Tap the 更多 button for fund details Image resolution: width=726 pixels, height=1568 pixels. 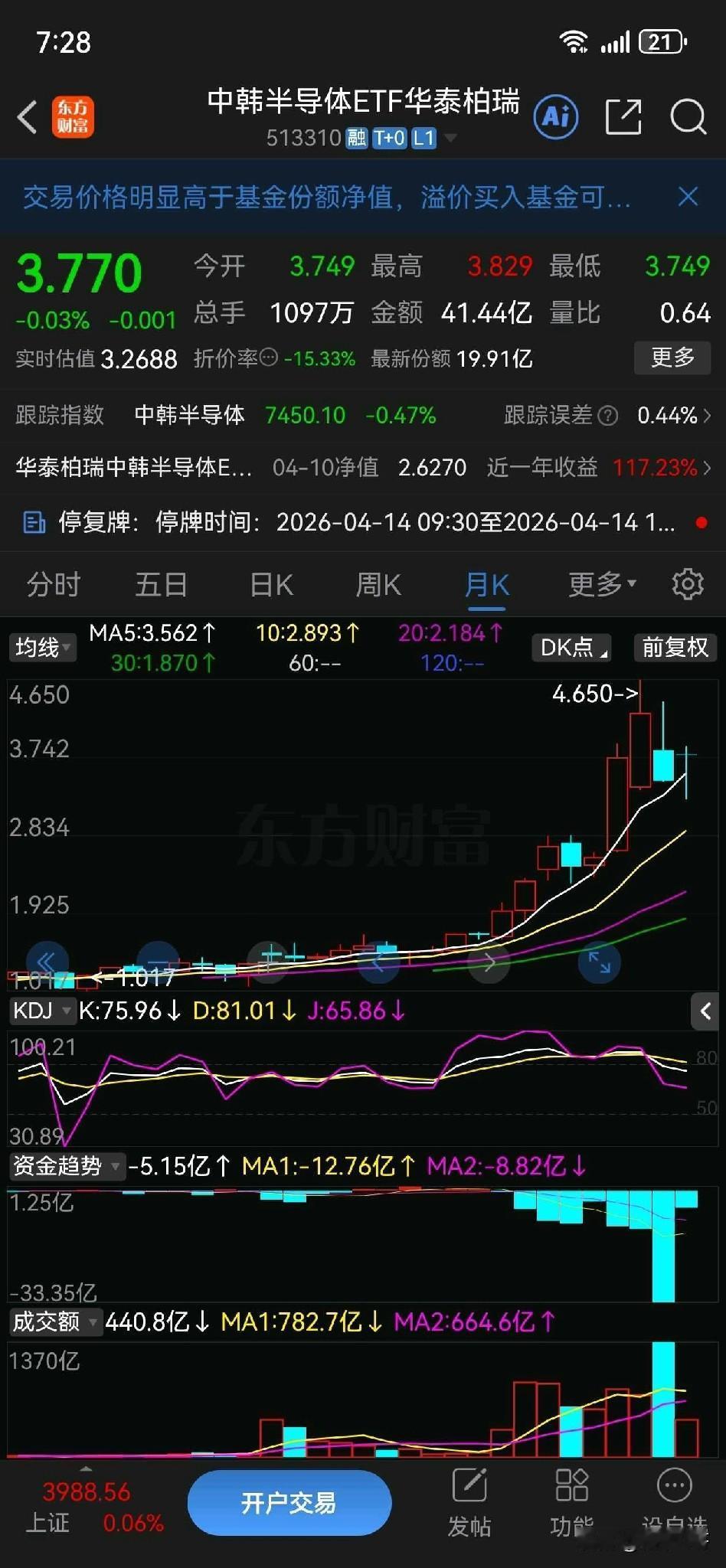672,358
